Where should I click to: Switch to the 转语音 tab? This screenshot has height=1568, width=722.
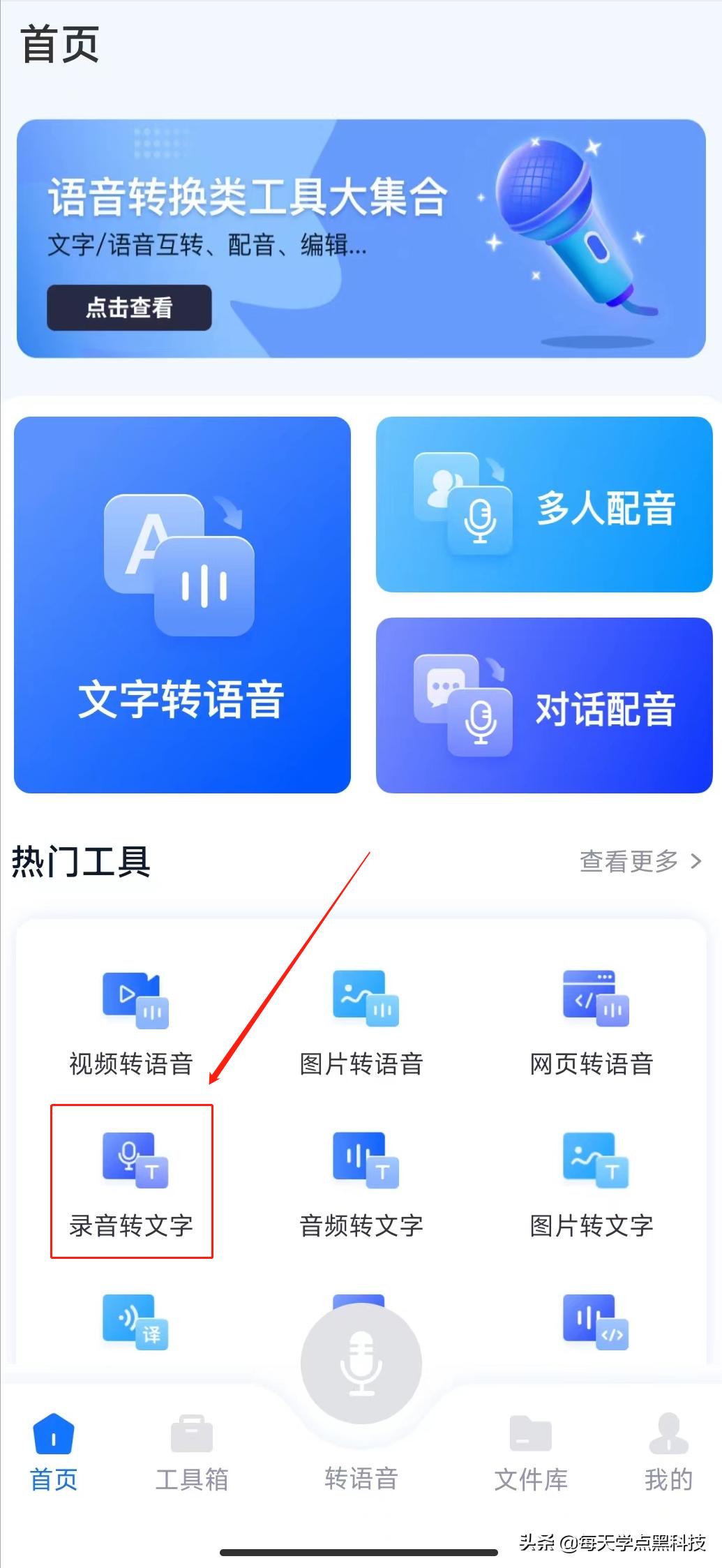point(360,1476)
